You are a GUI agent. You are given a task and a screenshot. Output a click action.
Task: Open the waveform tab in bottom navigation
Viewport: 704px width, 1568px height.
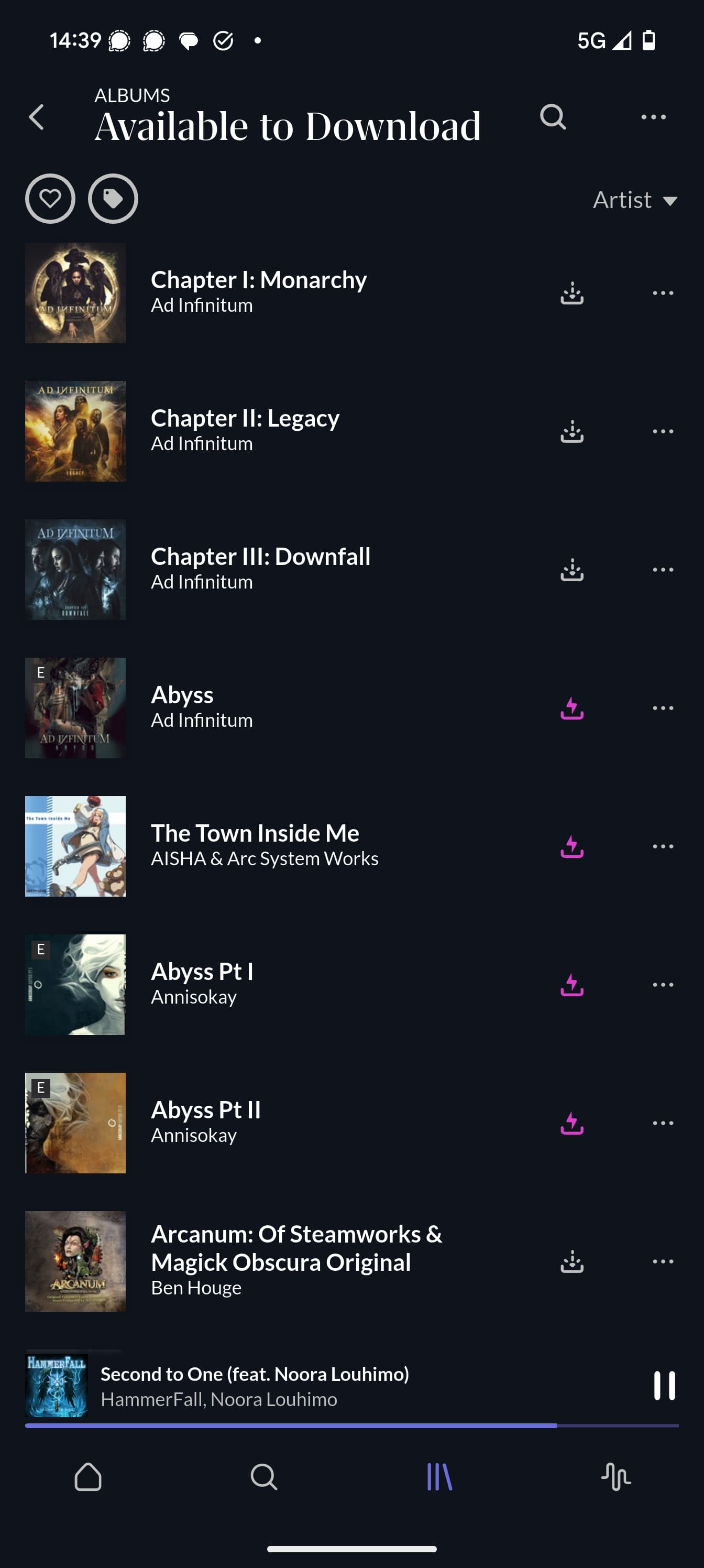(616, 1477)
